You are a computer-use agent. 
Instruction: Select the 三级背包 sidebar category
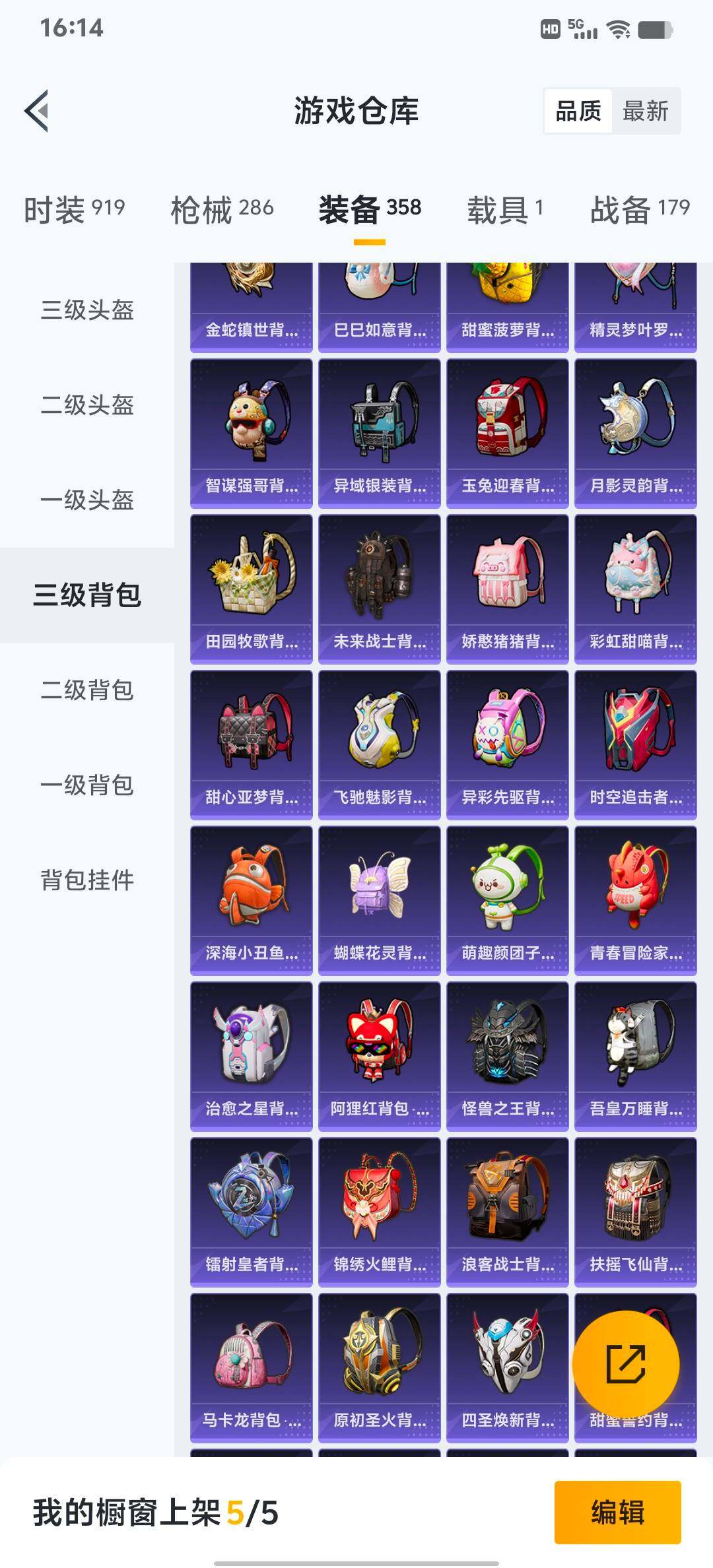click(86, 594)
